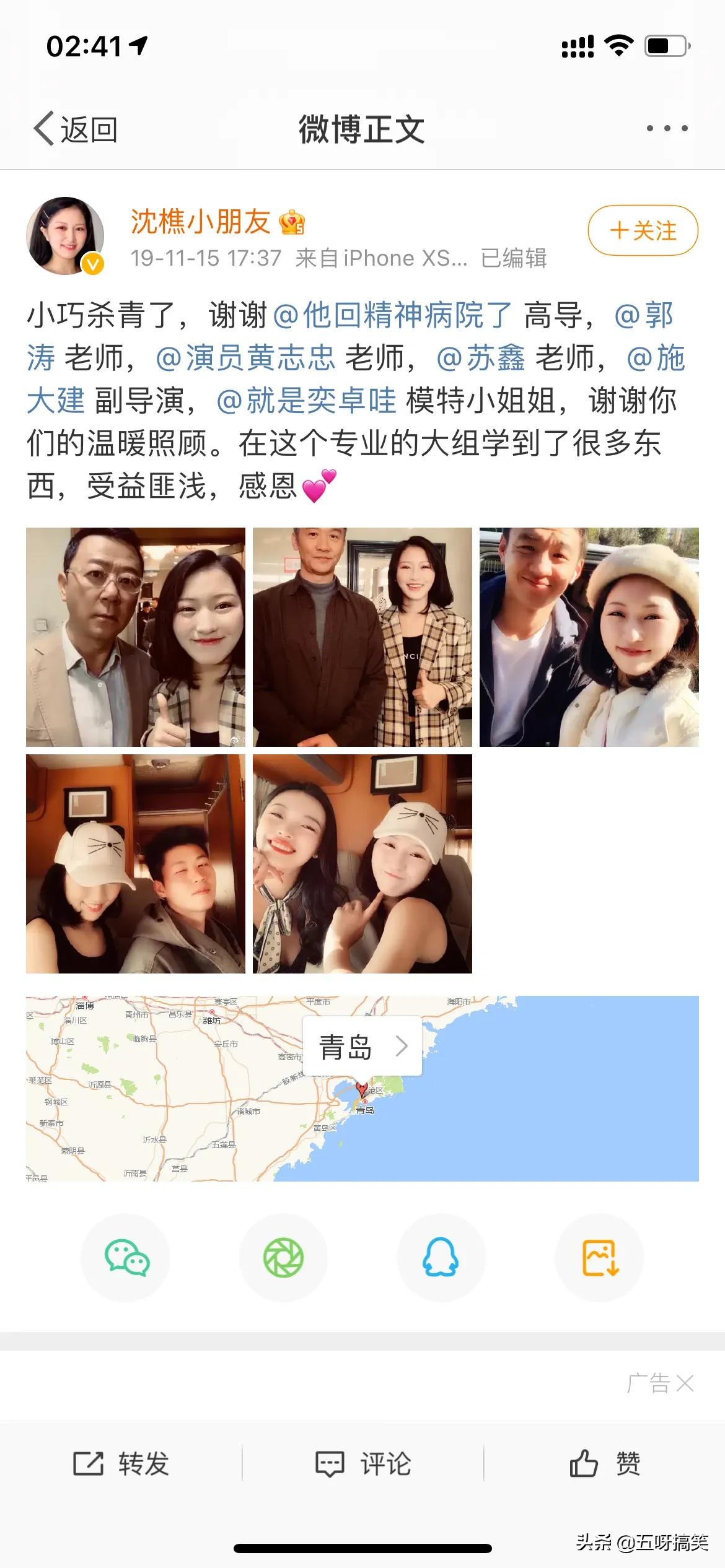View fourth photo with cat cap selfie
Screen dimensions: 725x1568
pos(136,864)
